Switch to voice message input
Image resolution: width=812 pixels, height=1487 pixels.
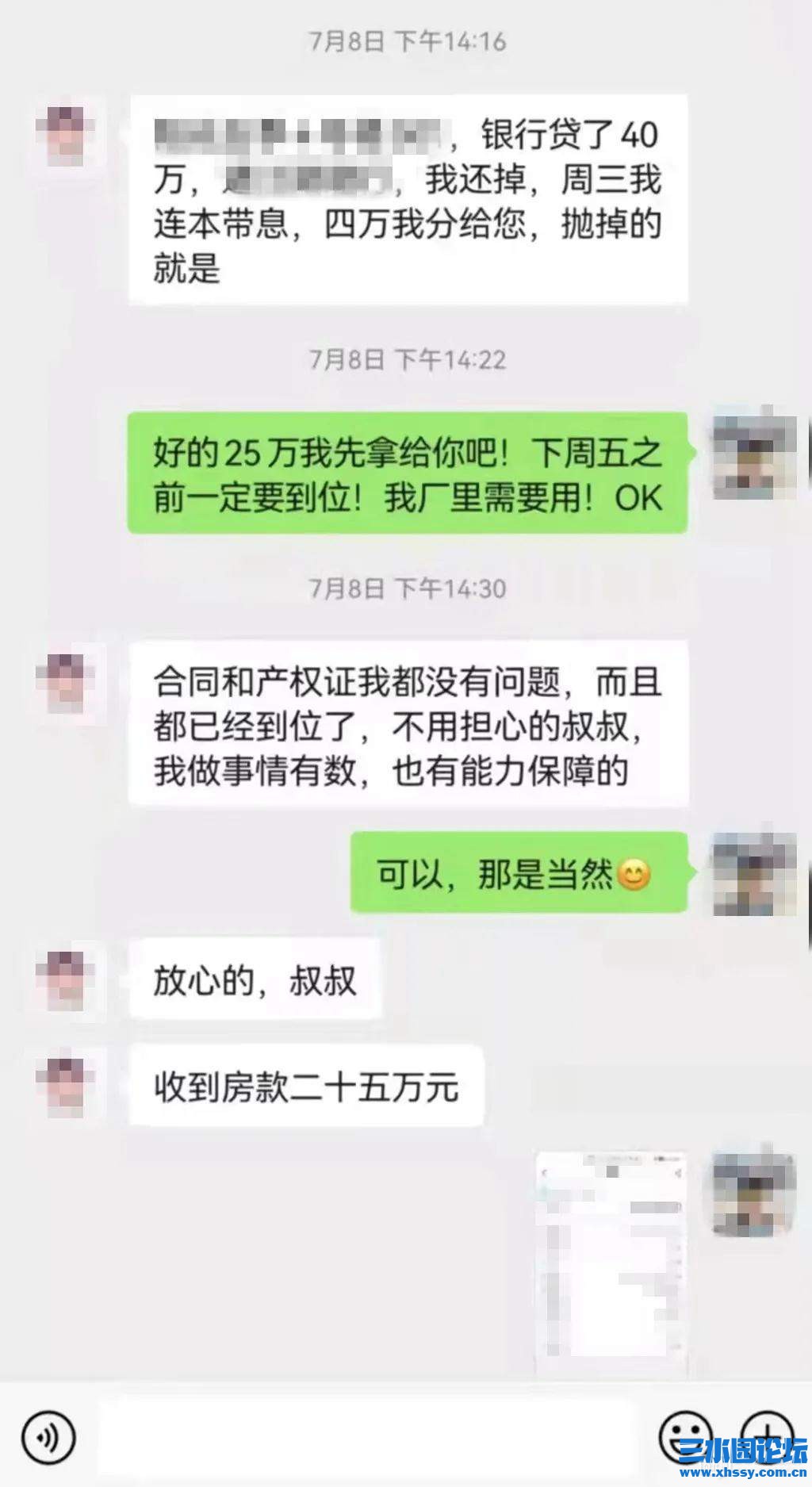(x=49, y=1436)
